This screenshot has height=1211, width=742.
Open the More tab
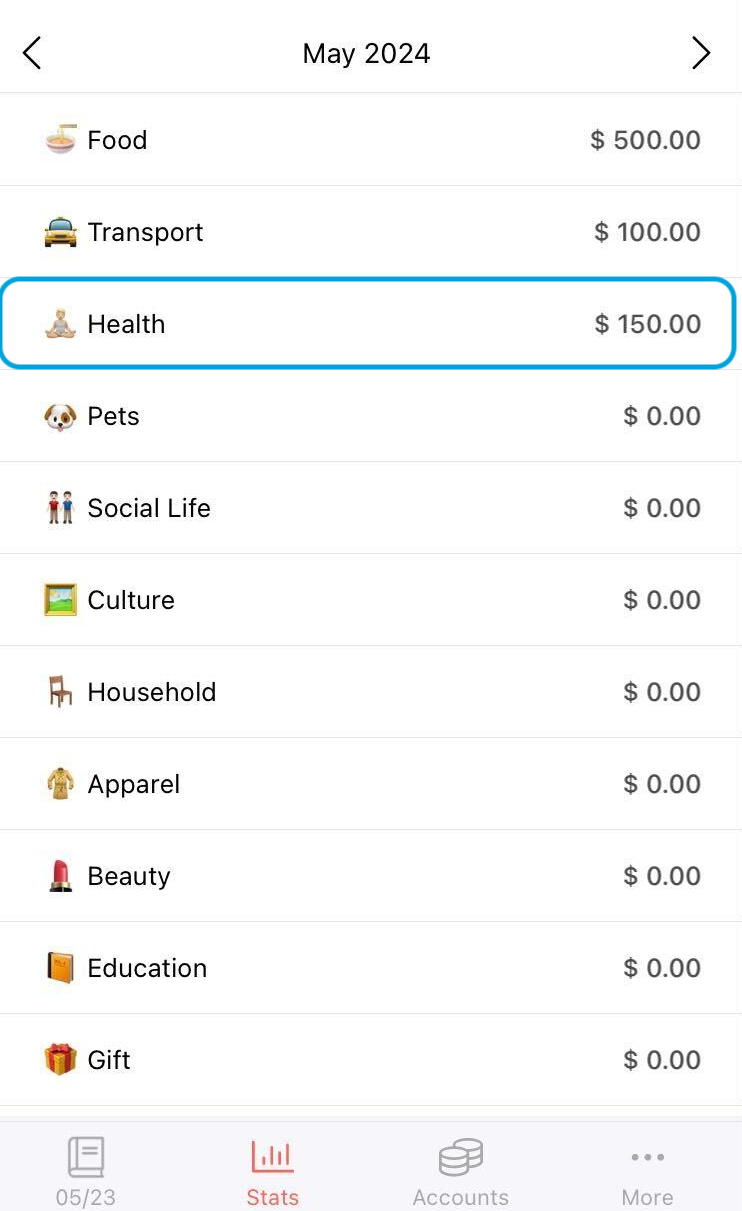[x=647, y=1170]
